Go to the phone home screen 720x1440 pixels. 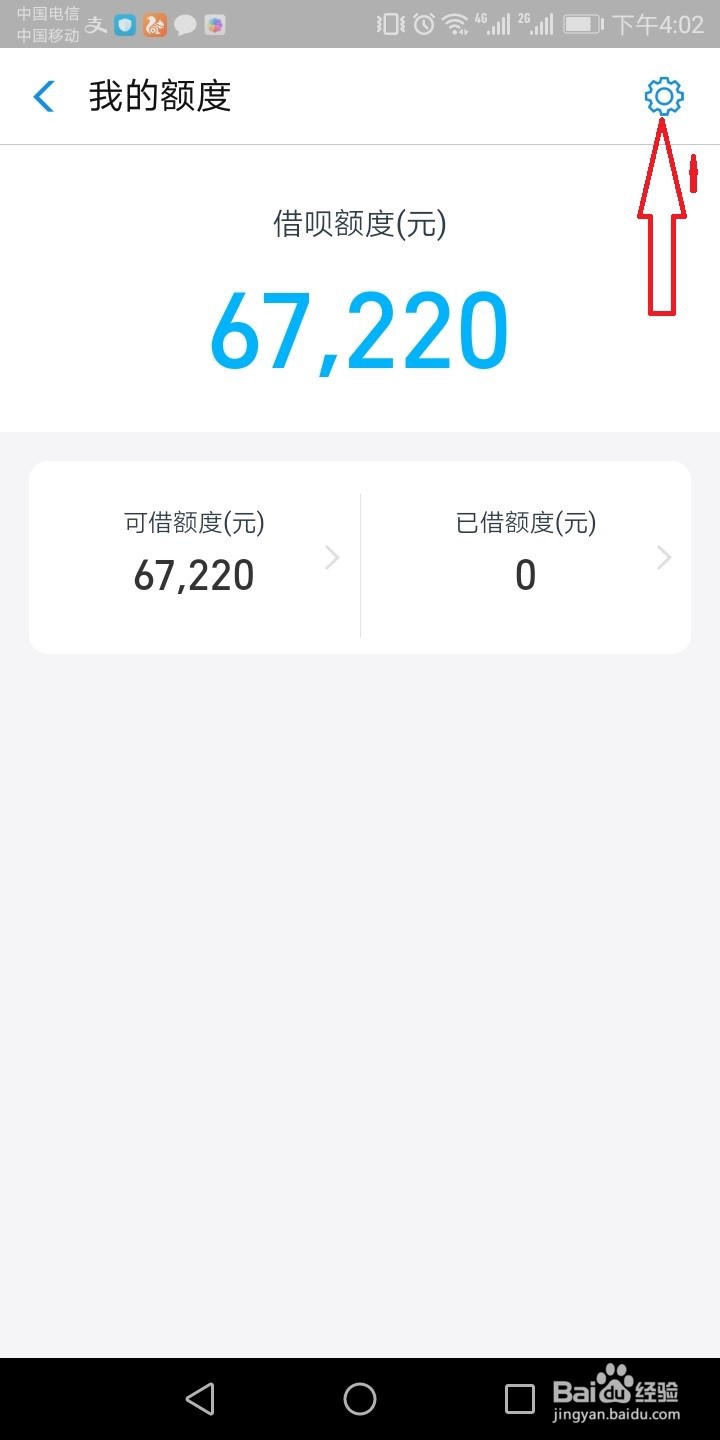coord(360,1398)
